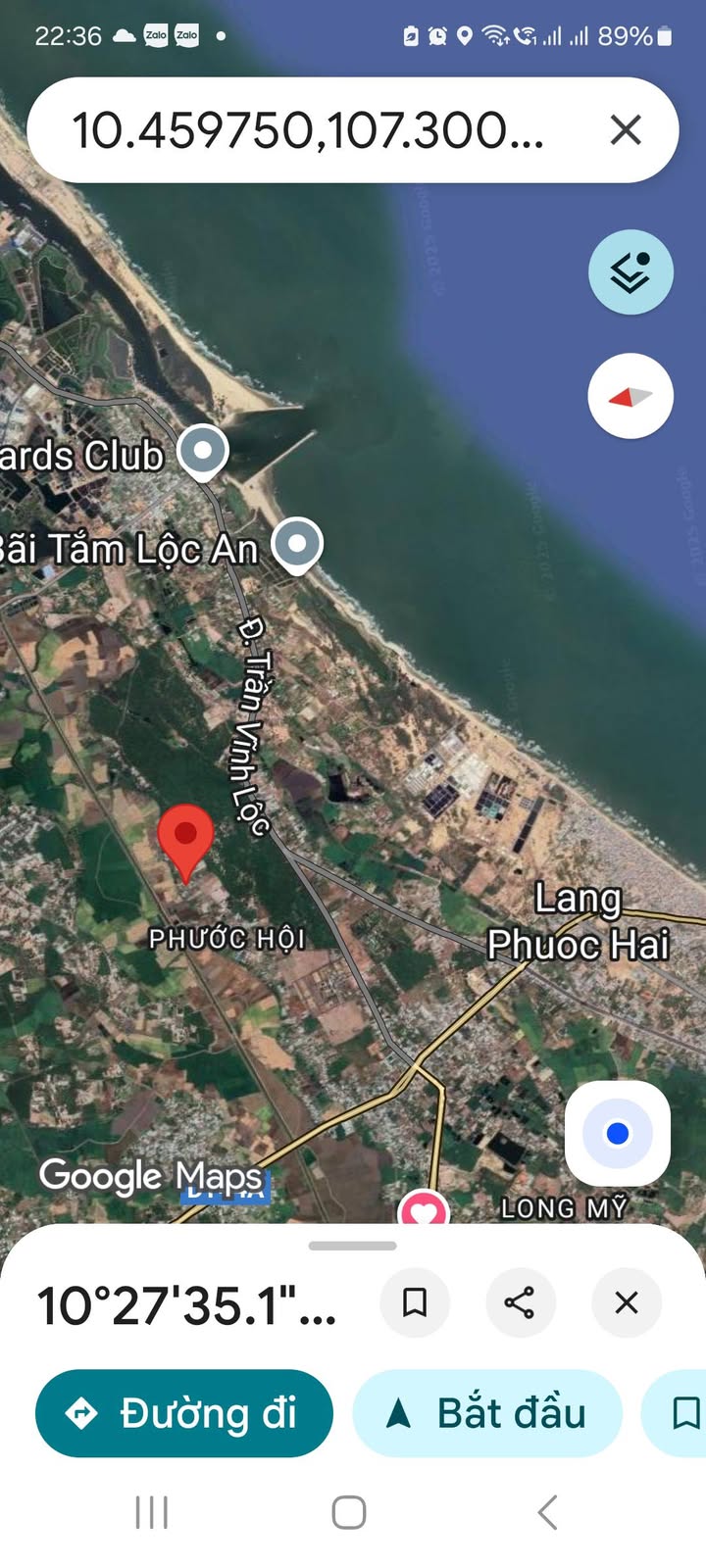Viewport: 706px width, 1568px height.
Task: Get directions with Đường đi
Action: pos(184,1413)
